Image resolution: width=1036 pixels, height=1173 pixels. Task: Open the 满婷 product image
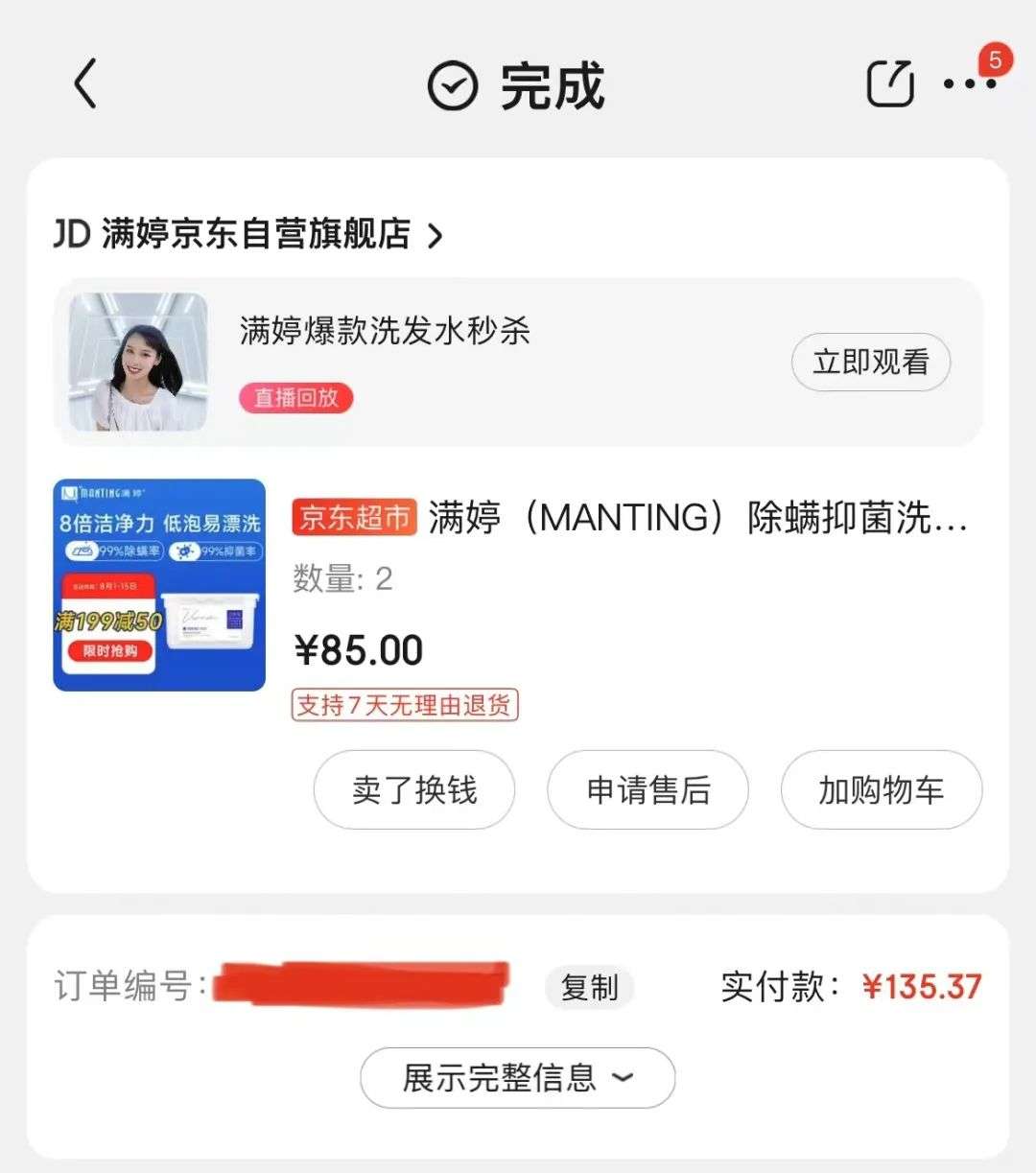[x=159, y=584]
